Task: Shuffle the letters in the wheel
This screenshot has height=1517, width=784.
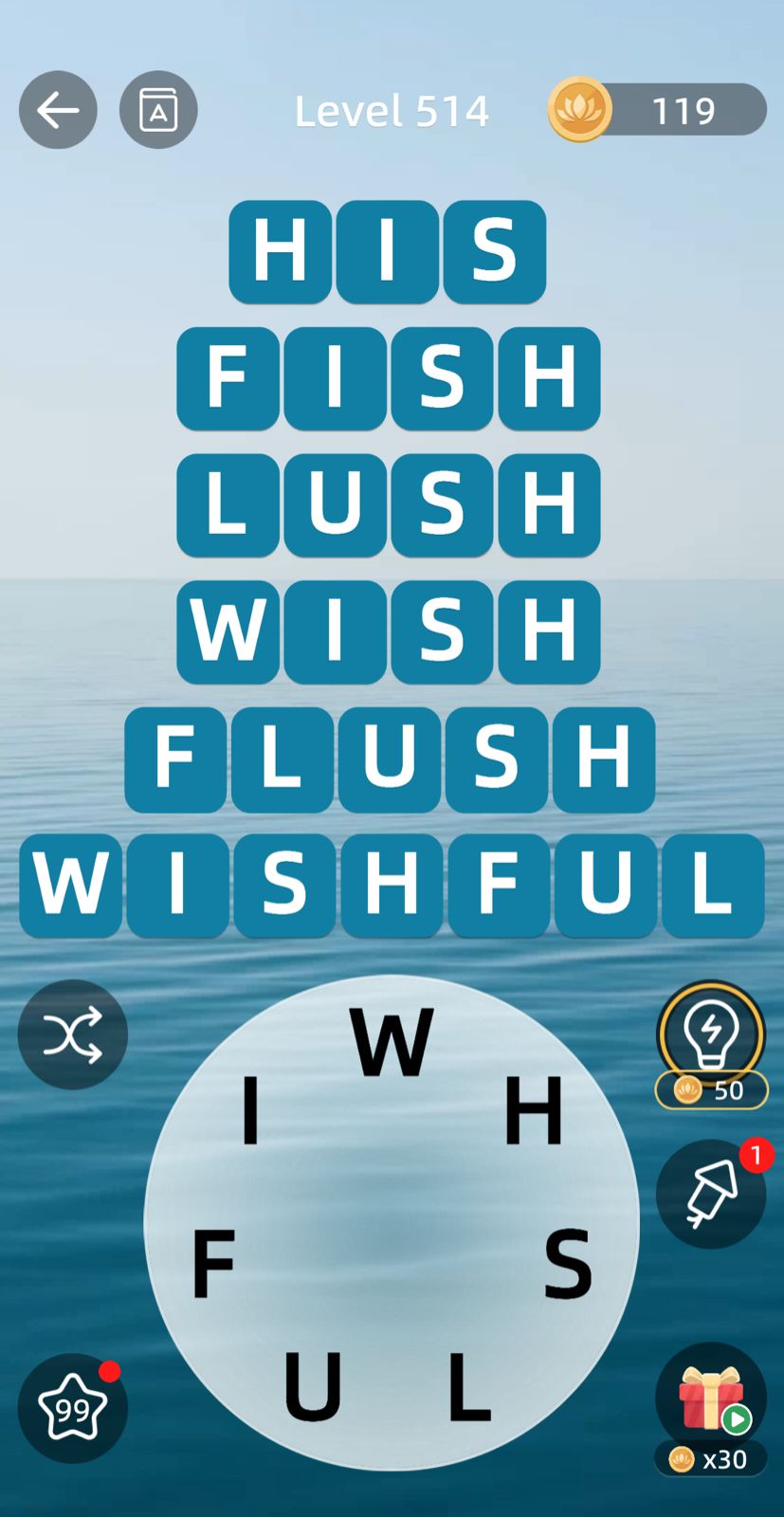Action: [x=72, y=1033]
